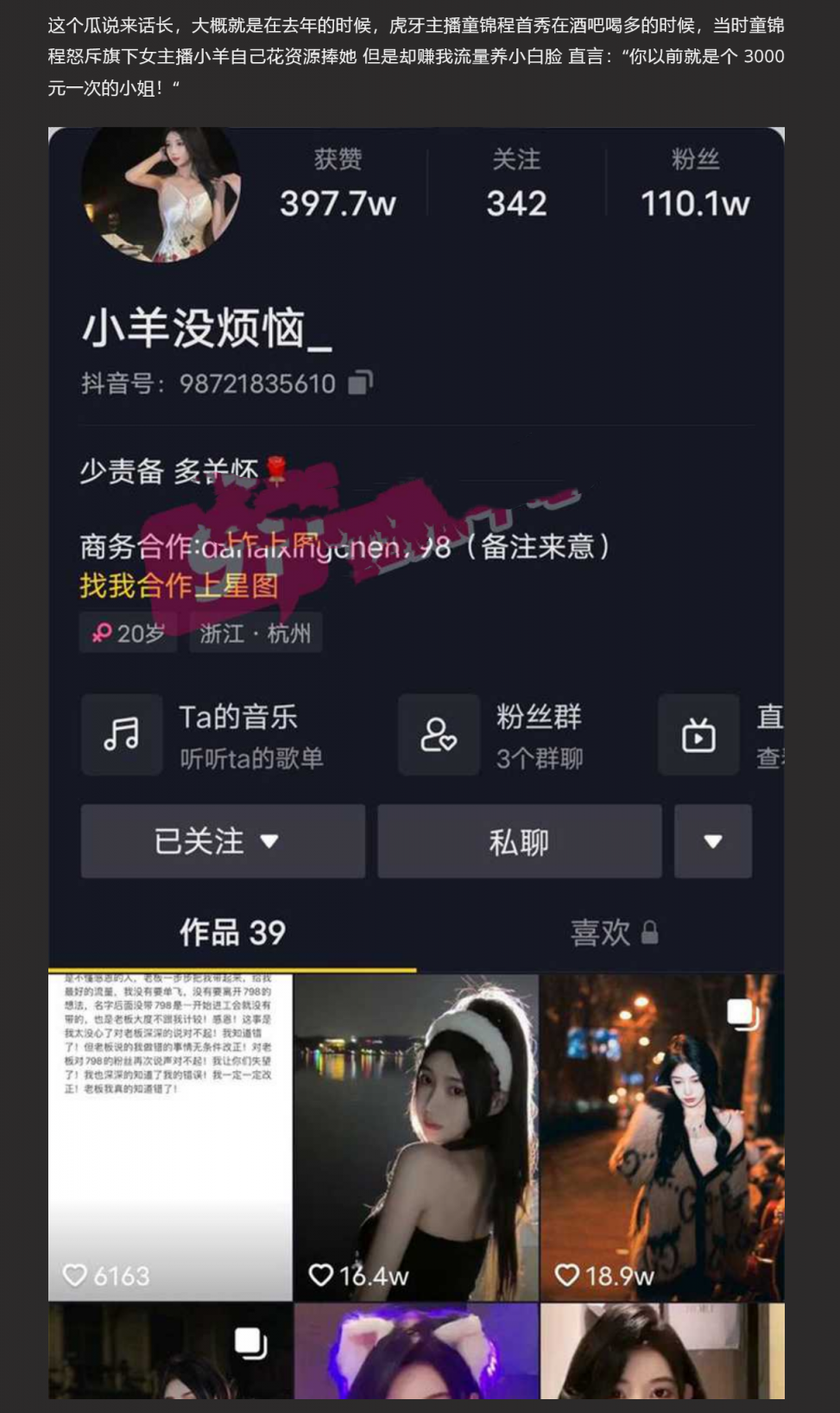
Task: Open the 粉丝群 fan group icon
Action: 439,735
